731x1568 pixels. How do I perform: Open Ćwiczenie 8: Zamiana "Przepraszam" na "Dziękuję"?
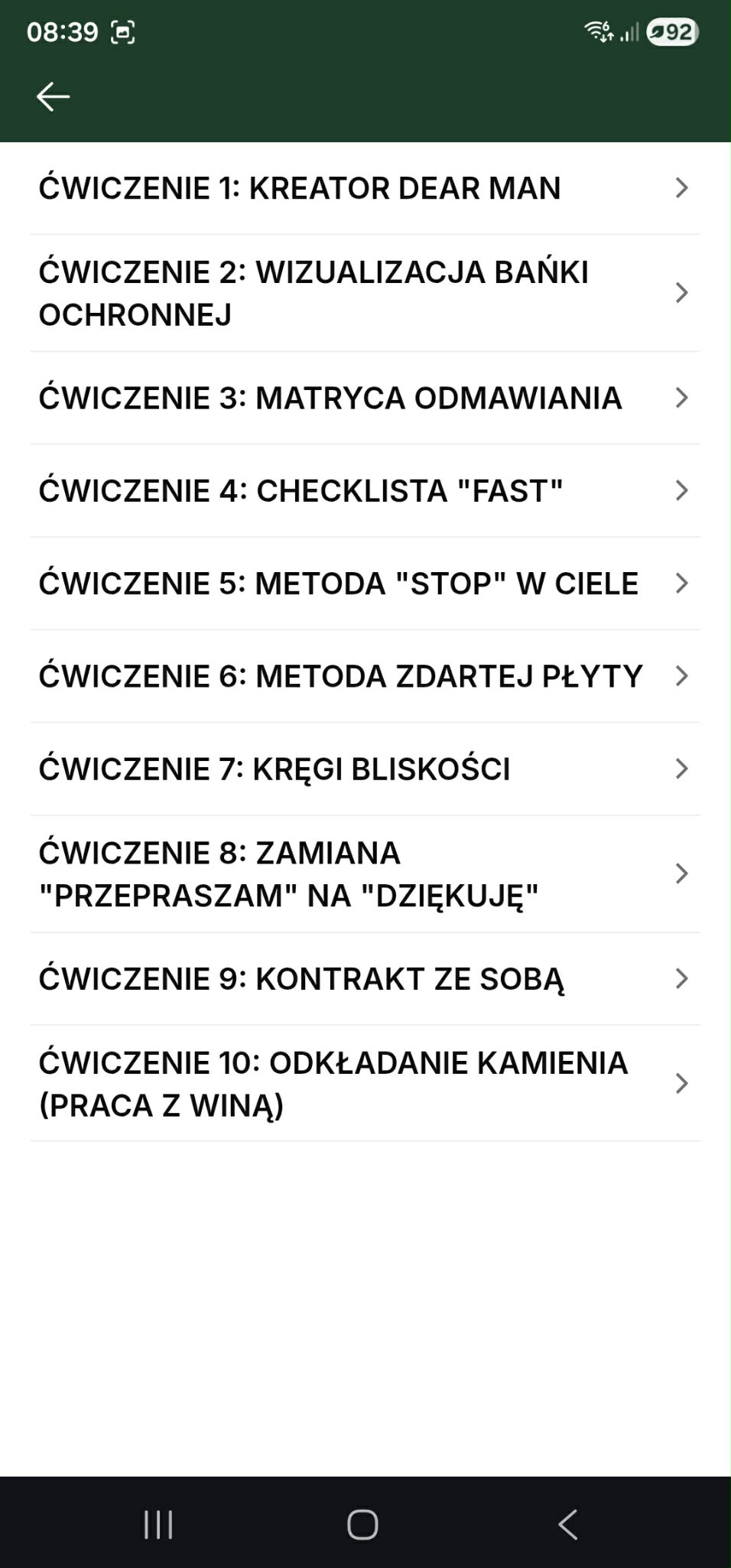pyautogui.click(x=365, y=873)
